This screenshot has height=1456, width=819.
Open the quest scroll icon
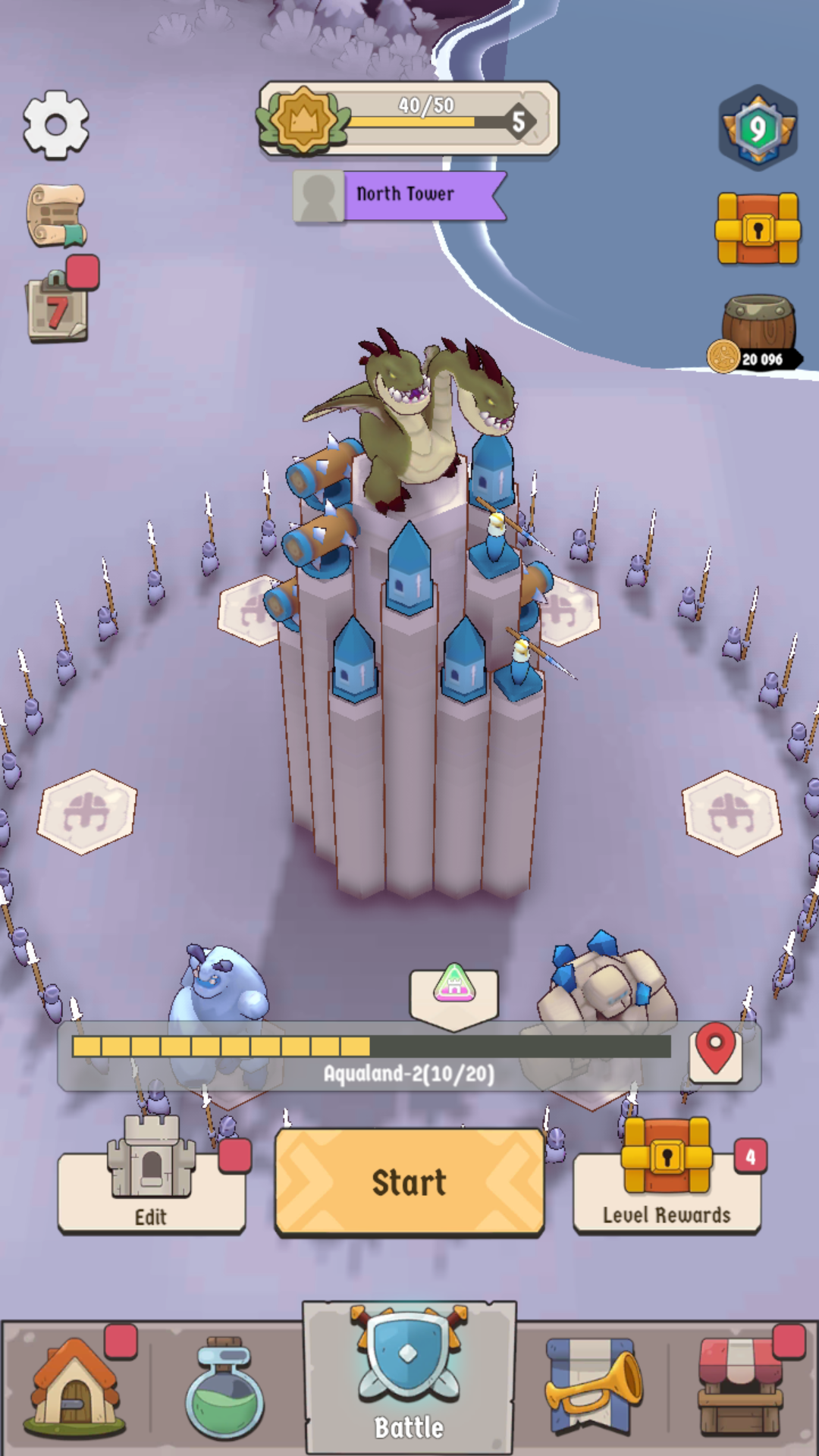(57, 216)
